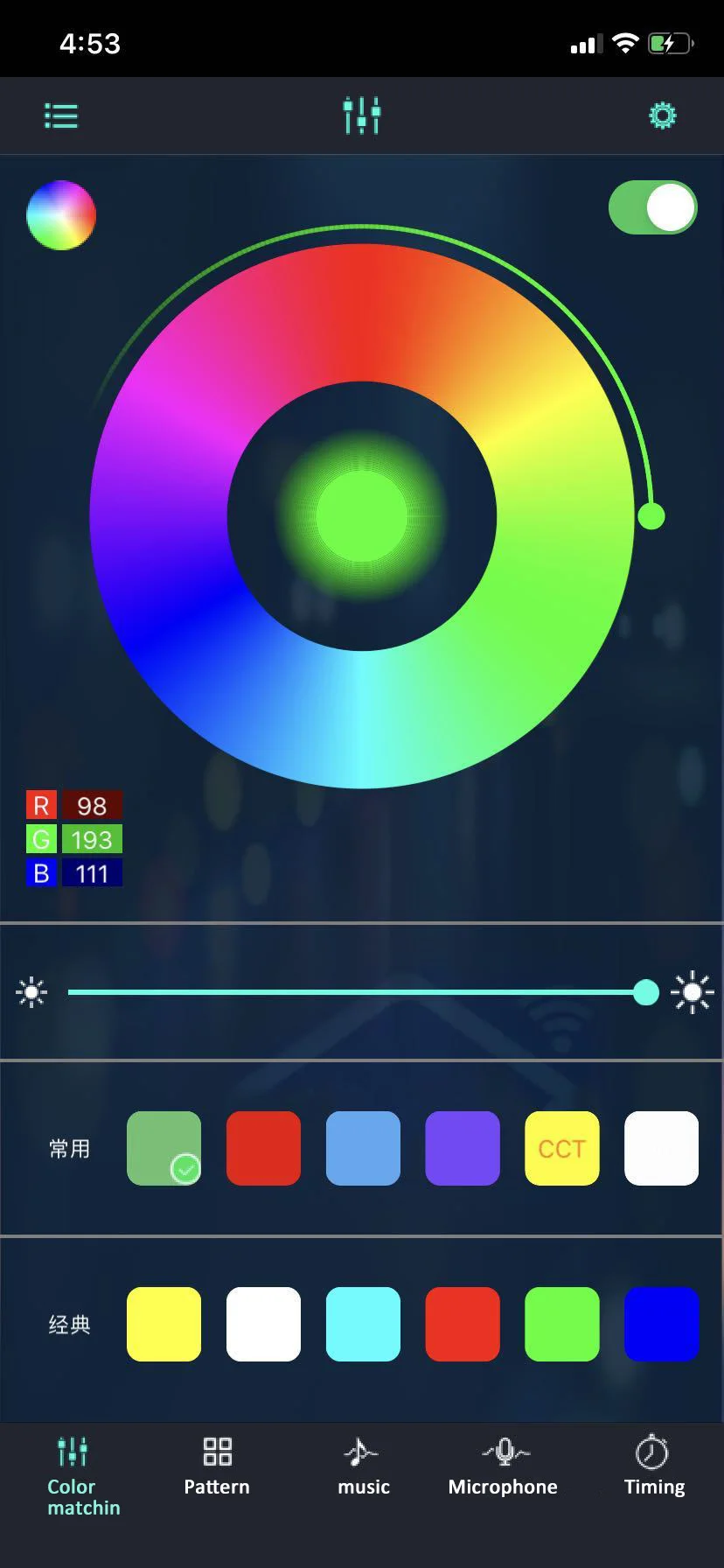Open the settings gear icon
The width and height of the screenshot is (724, 1568).
pyautogui.click(x=662, y=115)
